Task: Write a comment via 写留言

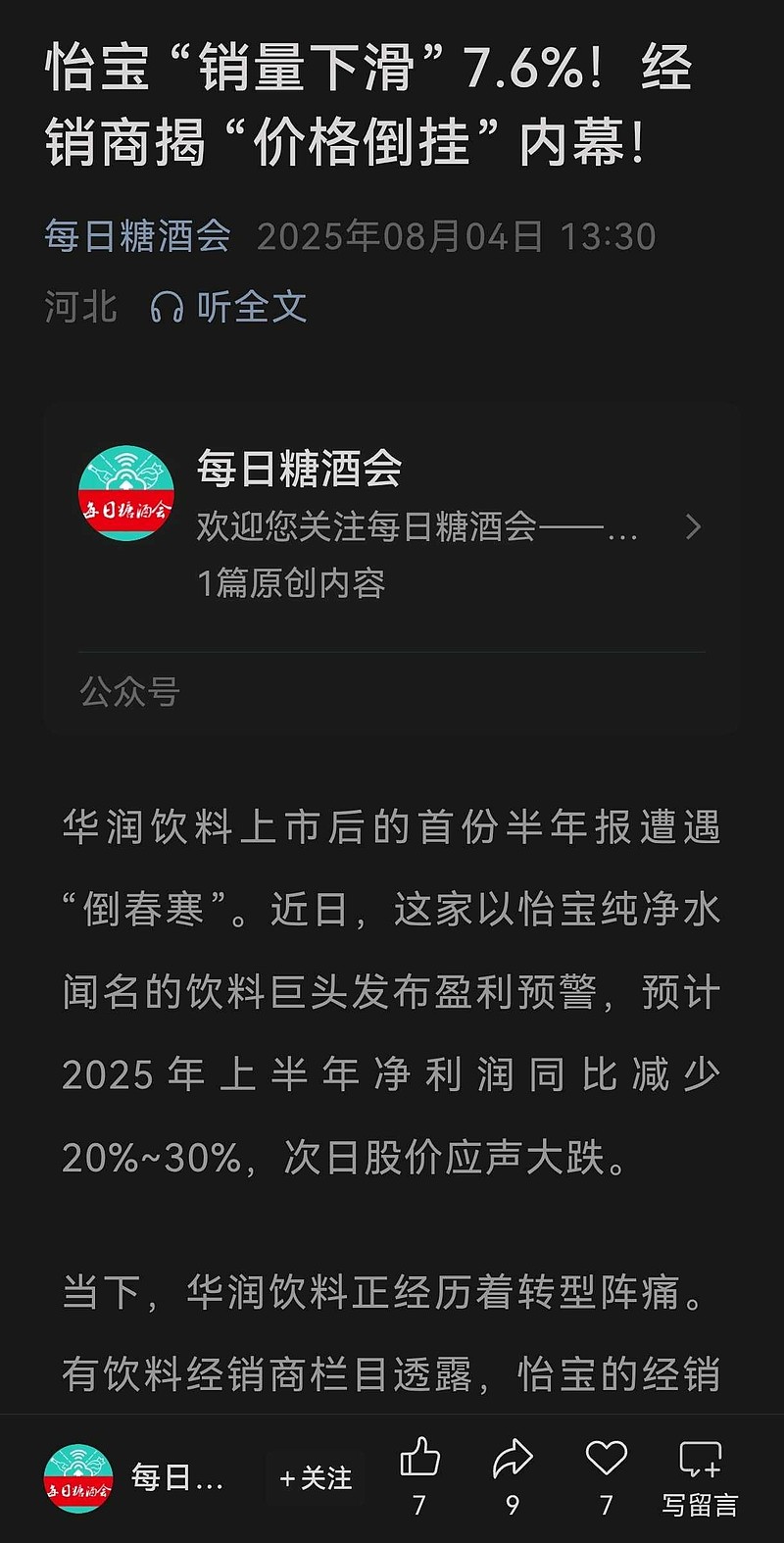Action: (700, 1476)
